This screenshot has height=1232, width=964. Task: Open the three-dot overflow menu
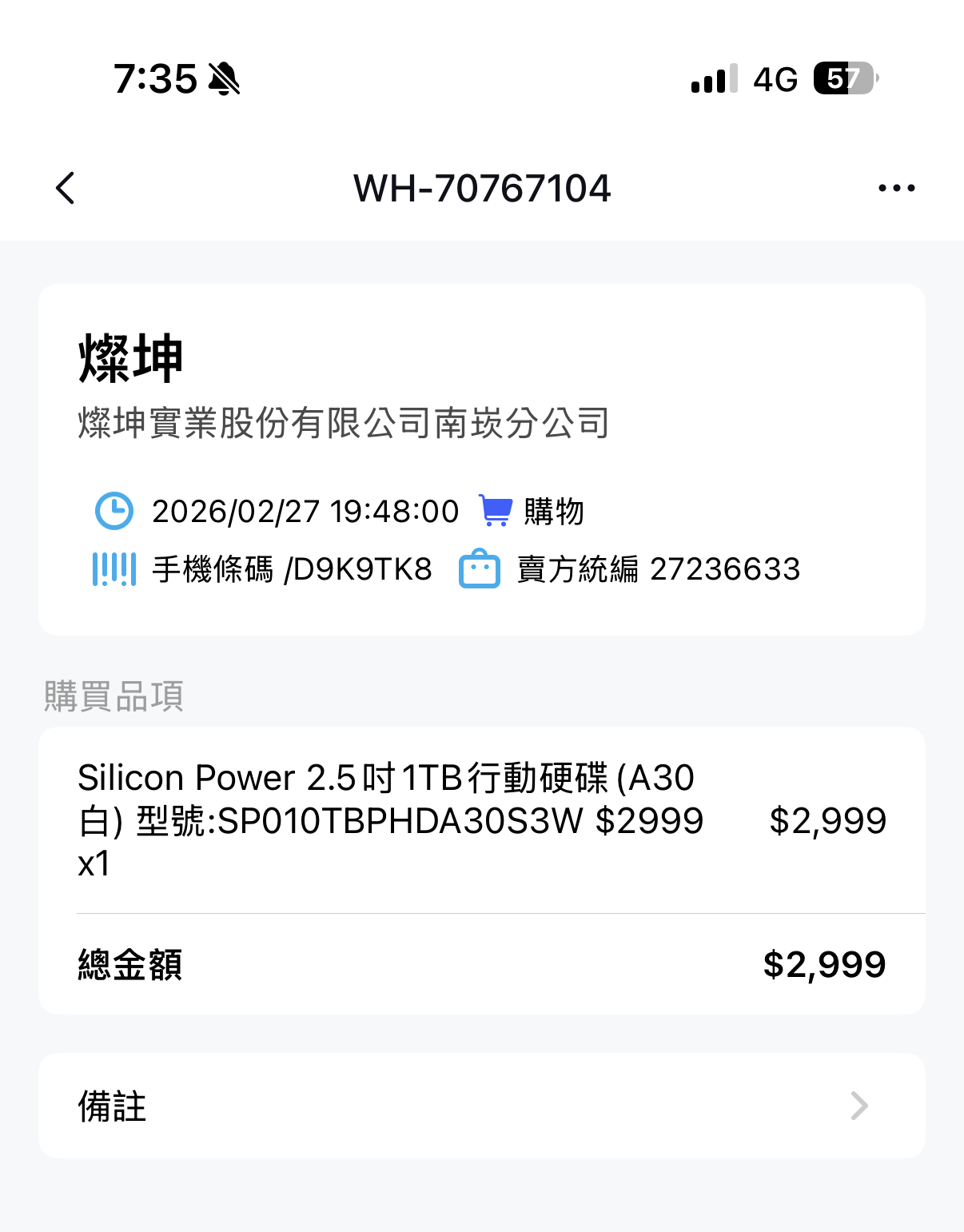click(896, 189)
